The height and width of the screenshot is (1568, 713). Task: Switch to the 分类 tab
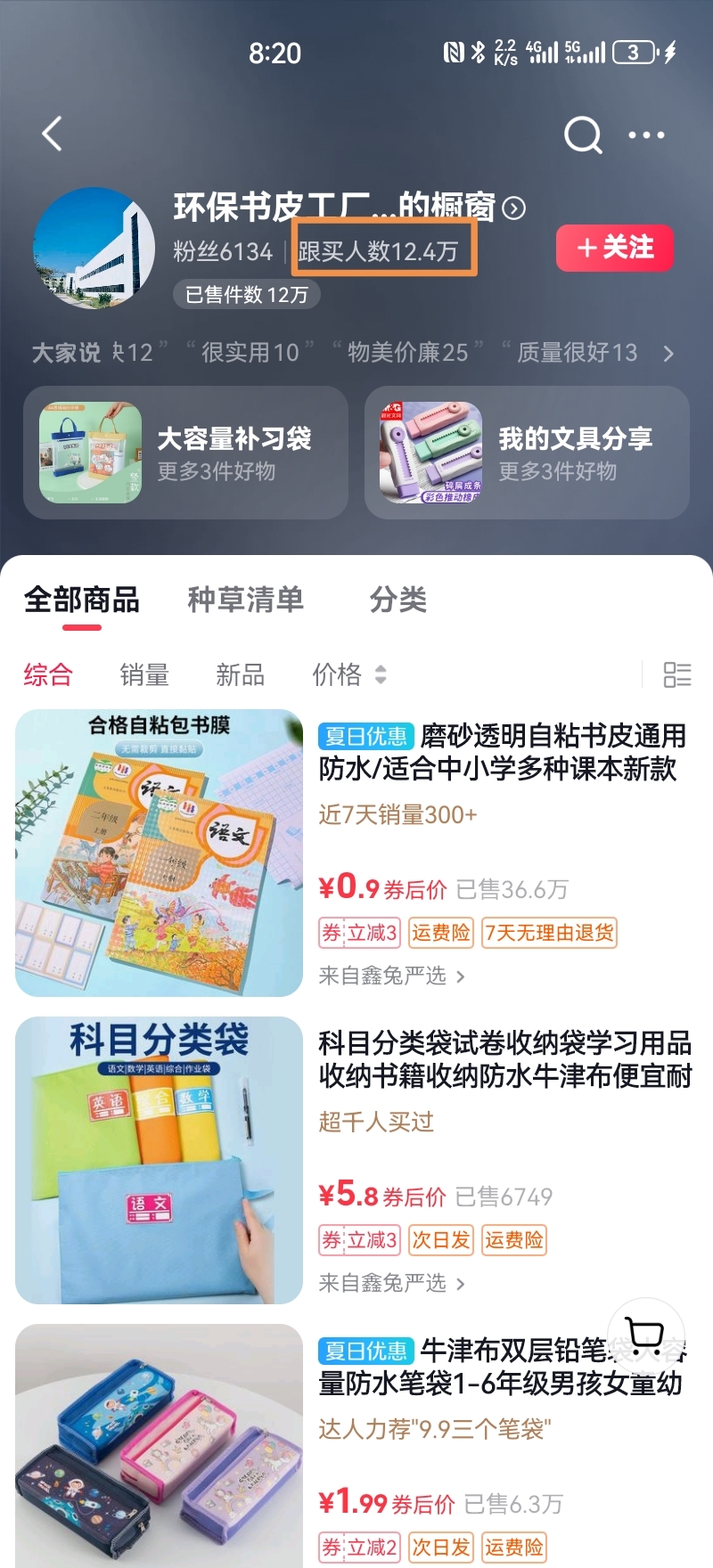click(398, 600)
